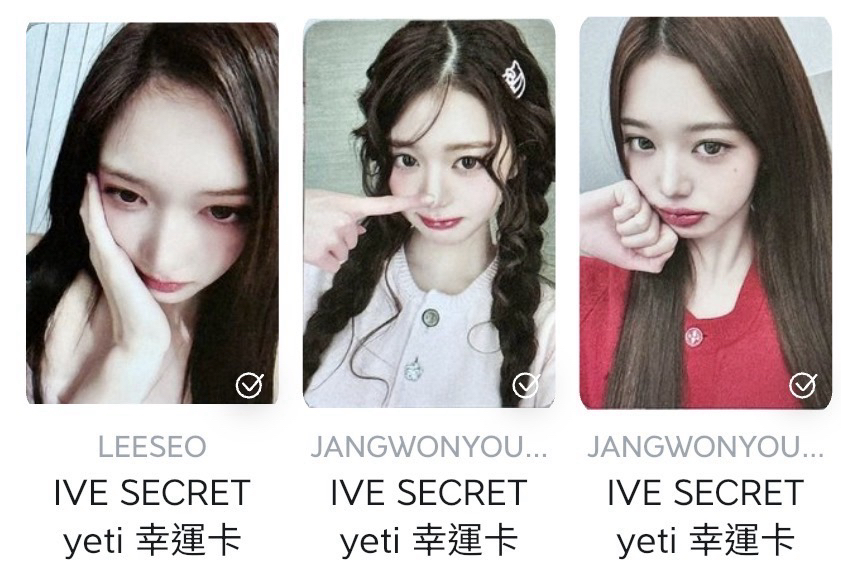Open the LEESEO IVE SECRET yeti card
This screenshot has height=565, width=841.
tap(152, 213)
